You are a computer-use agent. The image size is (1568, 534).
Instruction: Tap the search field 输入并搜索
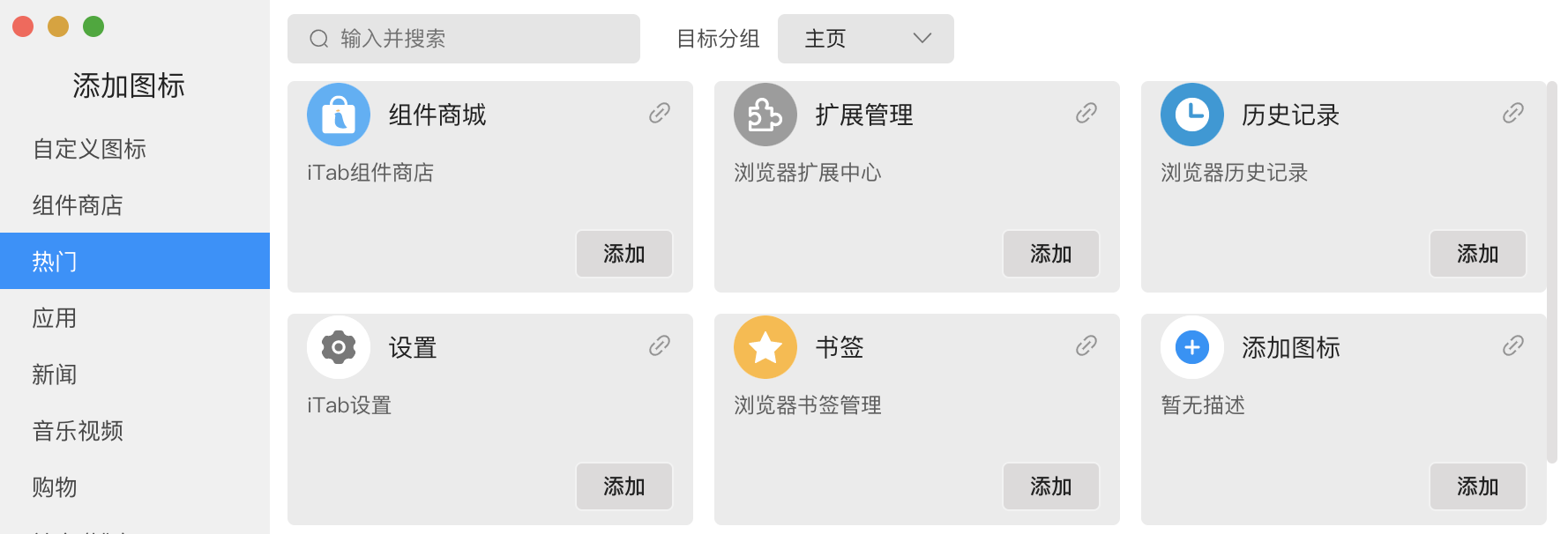[x=463, y=39]
